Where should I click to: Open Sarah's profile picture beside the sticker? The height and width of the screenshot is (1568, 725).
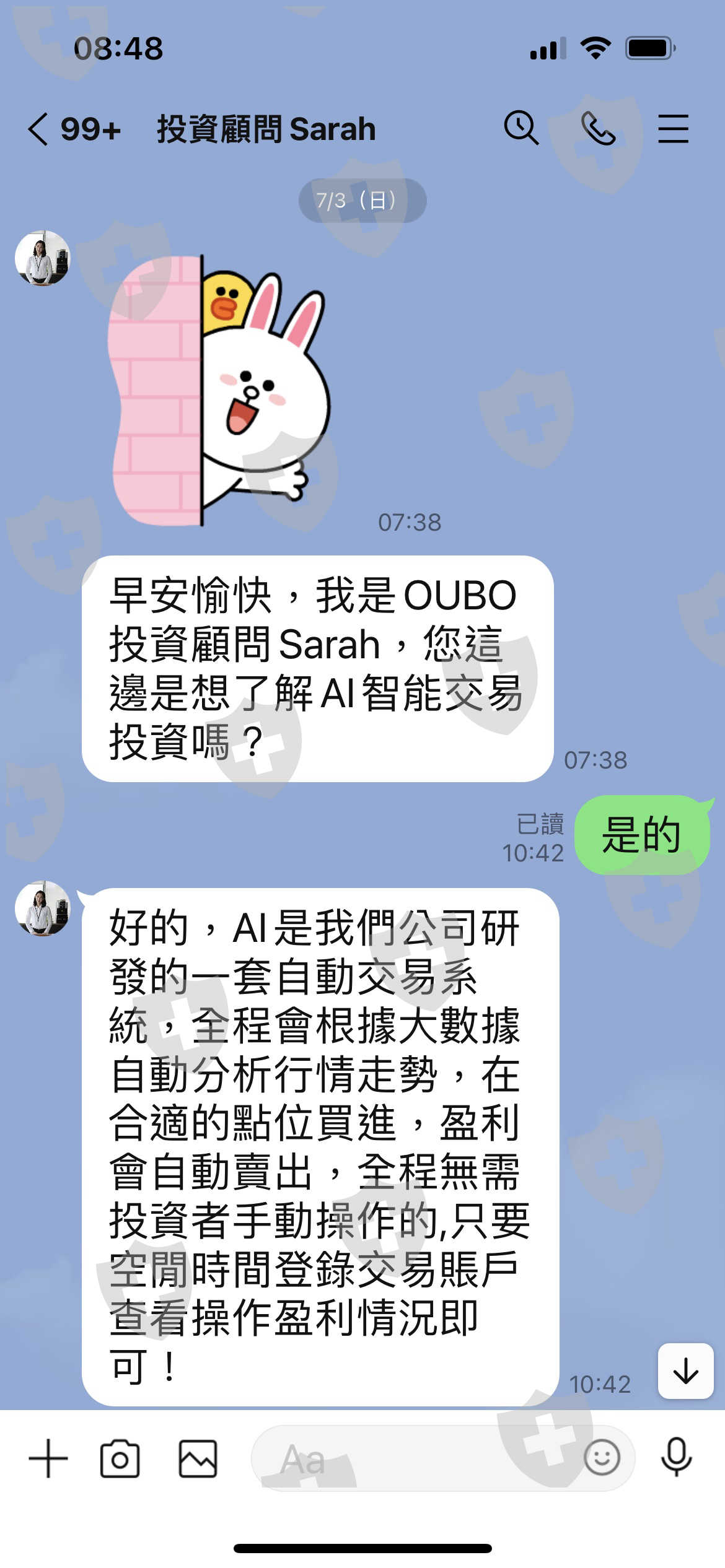43,258
